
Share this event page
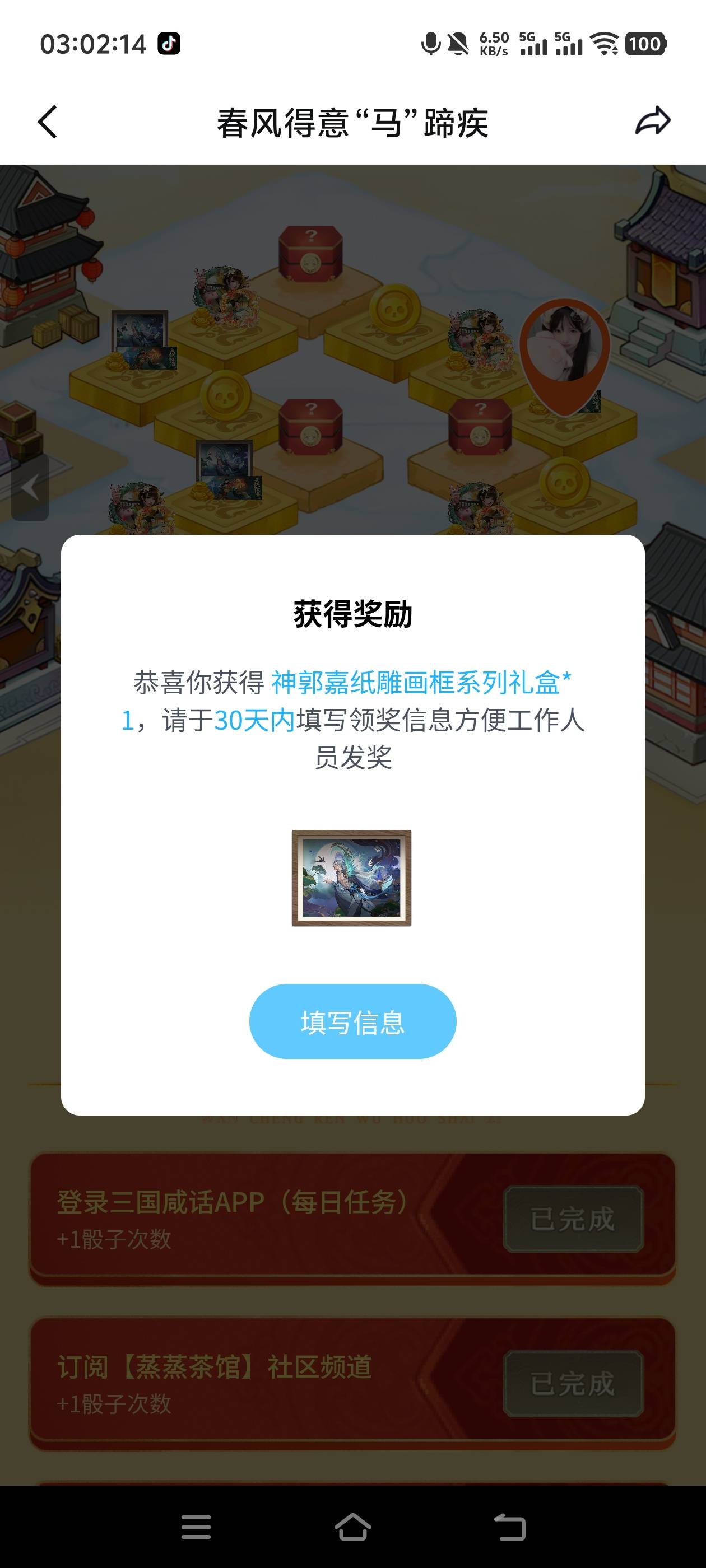[652, 120]
